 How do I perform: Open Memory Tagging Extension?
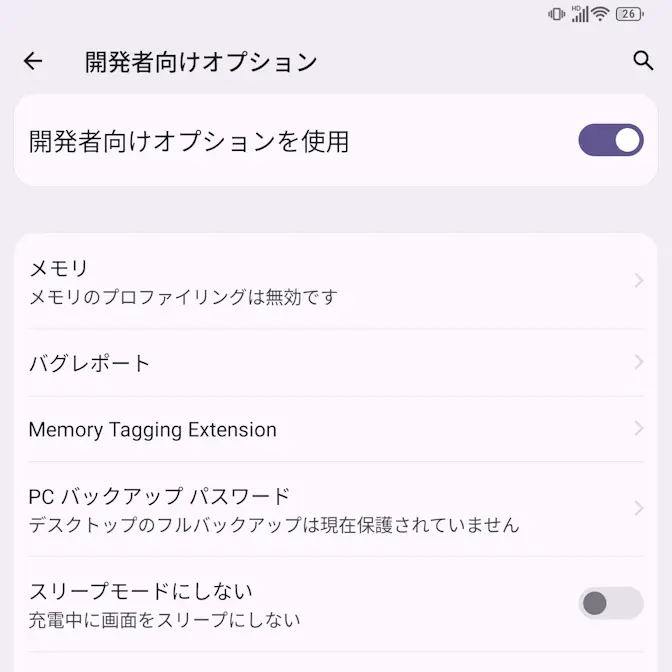coord(336,430)
